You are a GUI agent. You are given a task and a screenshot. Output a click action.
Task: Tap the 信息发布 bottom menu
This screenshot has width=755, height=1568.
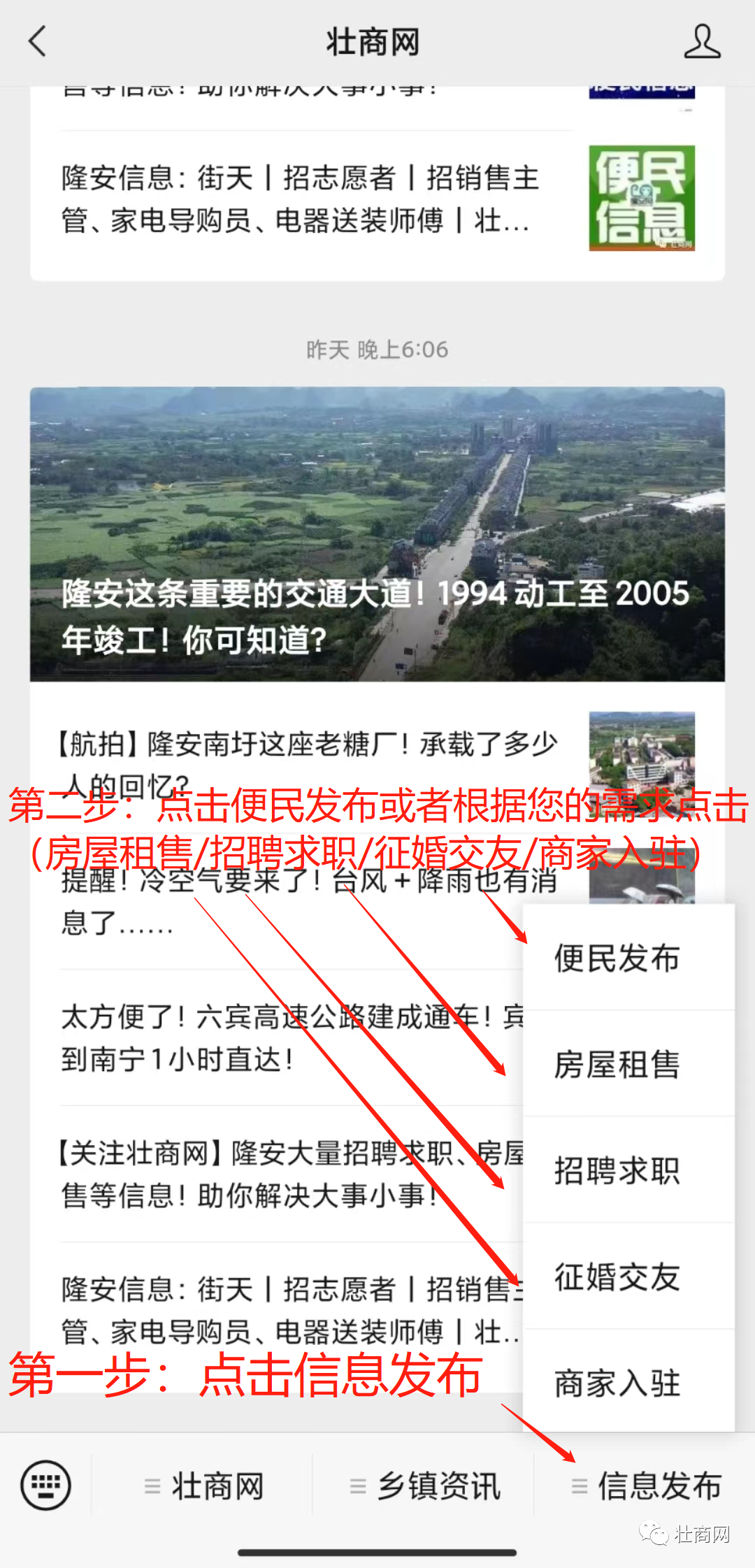[646, 1486]
